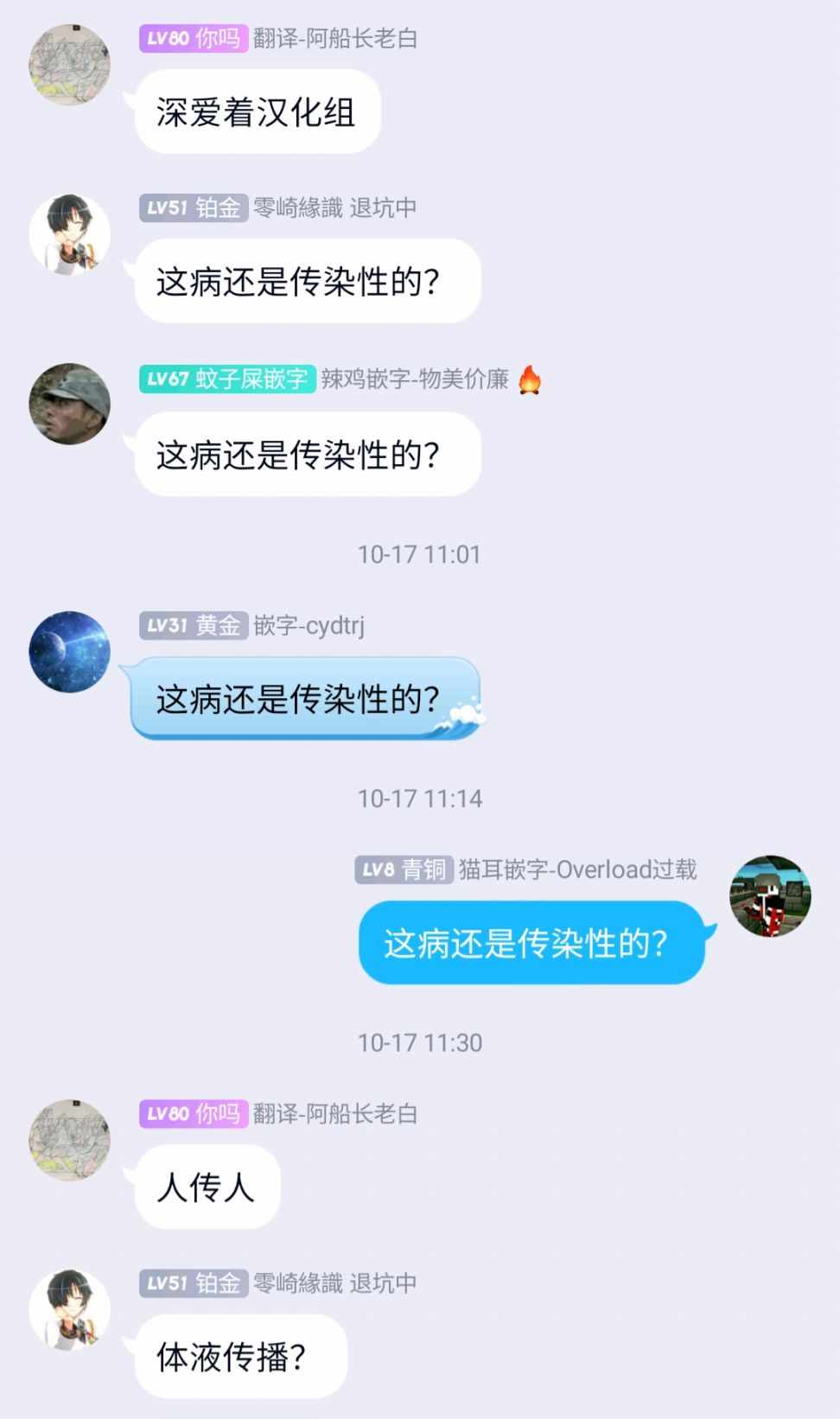This screenshot has width=840, height=1419.
Task: Open 嵌字-cydtrj's profile picture
Action: 70,652
